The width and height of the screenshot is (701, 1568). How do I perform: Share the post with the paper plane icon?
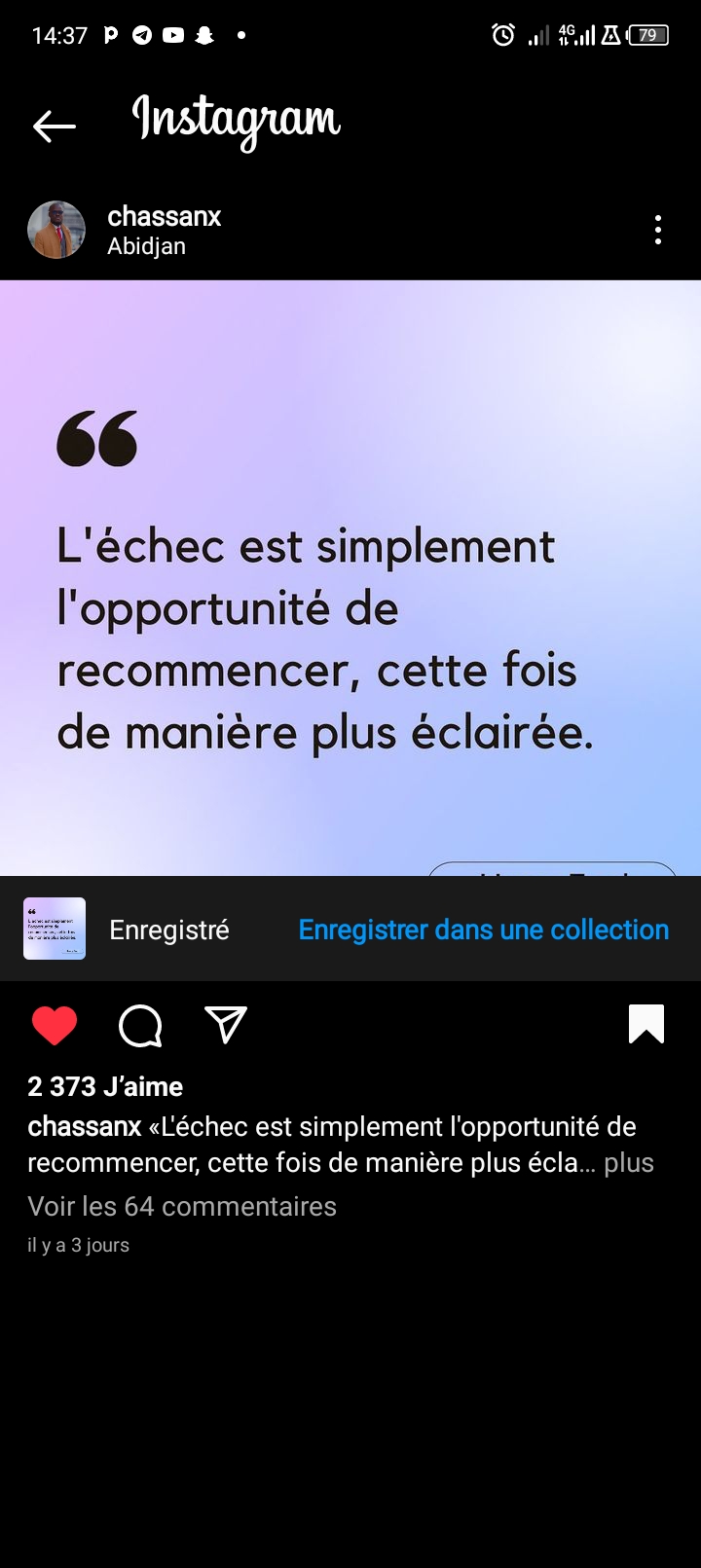pos(226,1025)
